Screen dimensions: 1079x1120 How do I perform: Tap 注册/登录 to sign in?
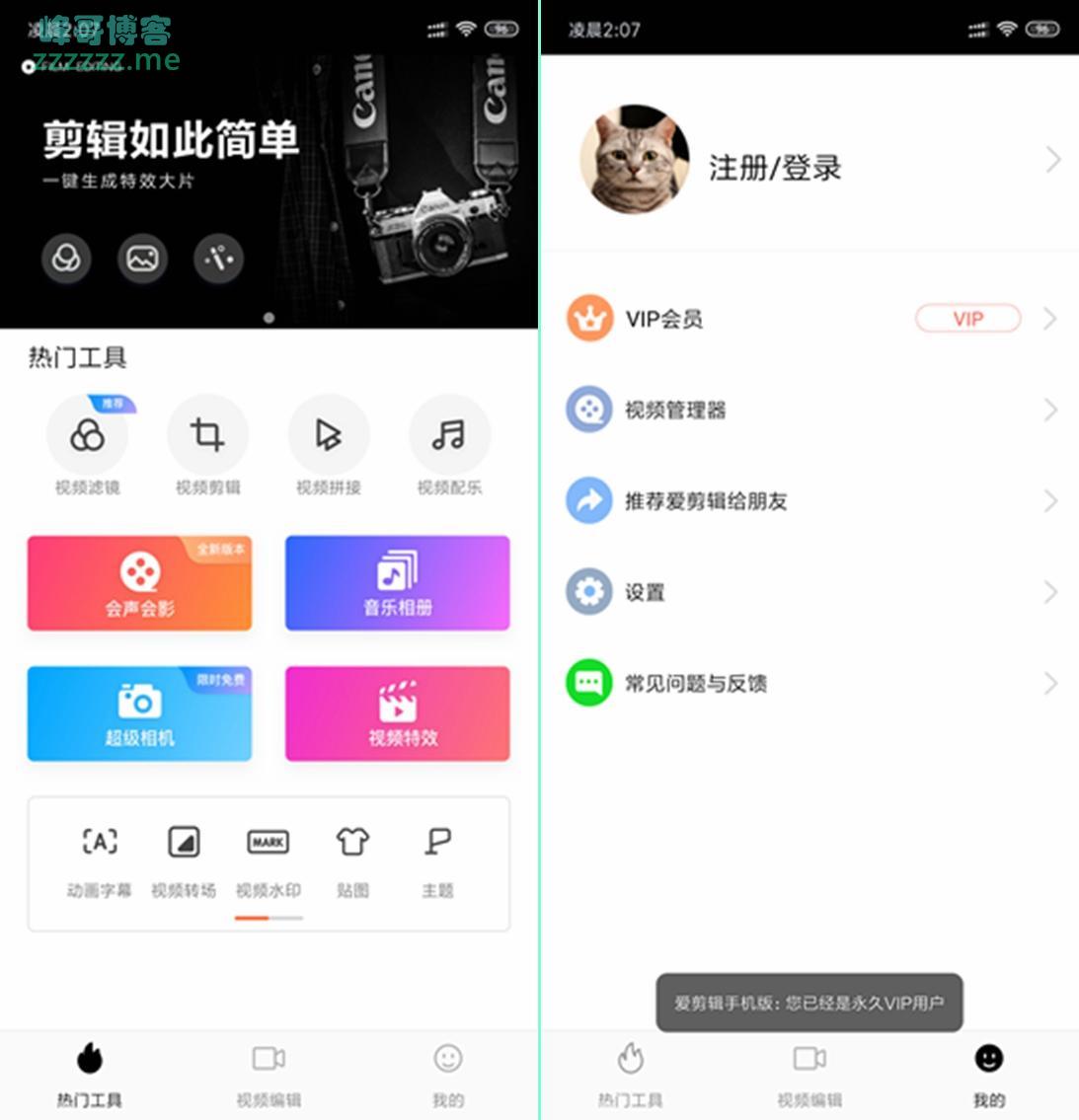coord(774,168)
